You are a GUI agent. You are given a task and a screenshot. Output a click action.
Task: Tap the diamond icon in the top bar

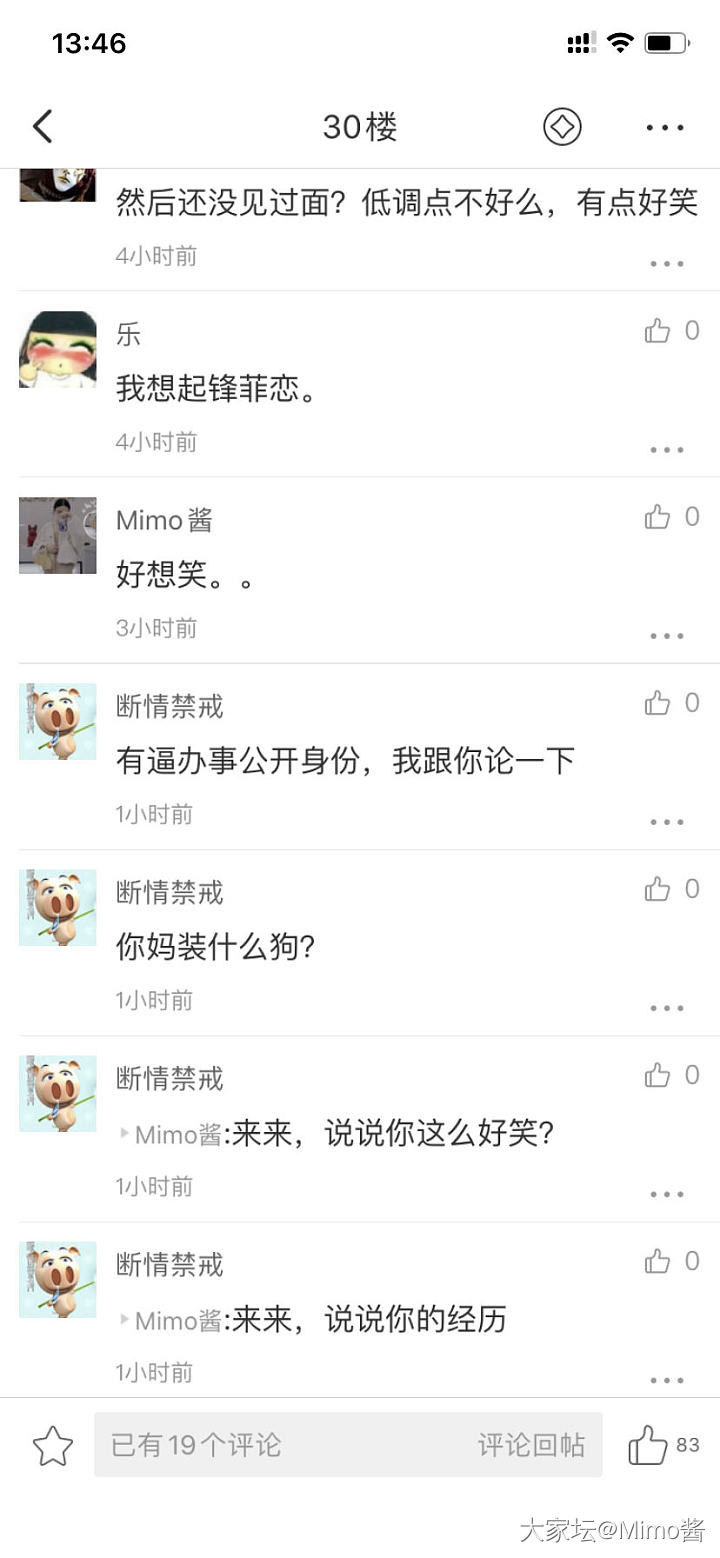(562, 127)
